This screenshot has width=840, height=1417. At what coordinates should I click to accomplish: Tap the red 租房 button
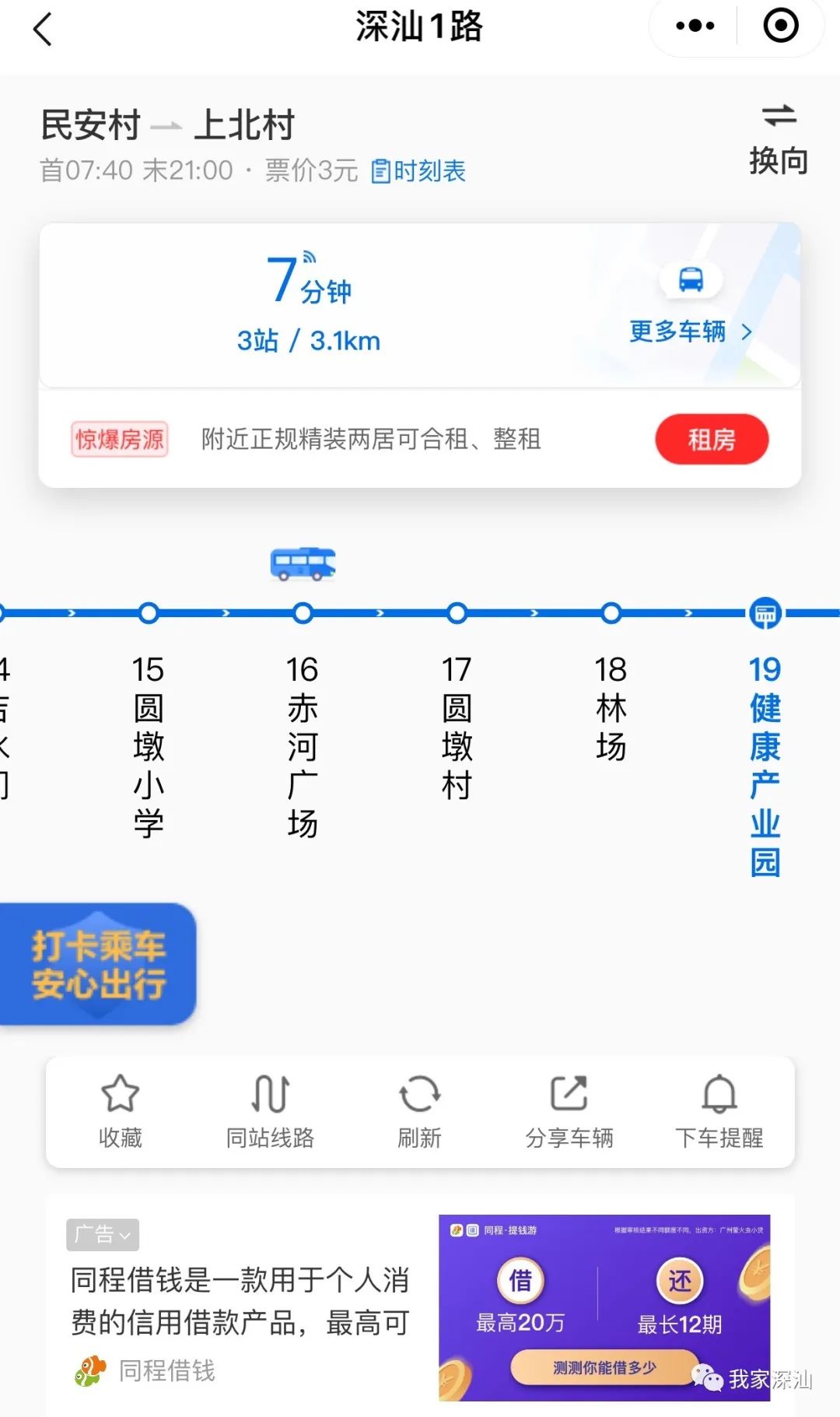[x=711, y=440]
